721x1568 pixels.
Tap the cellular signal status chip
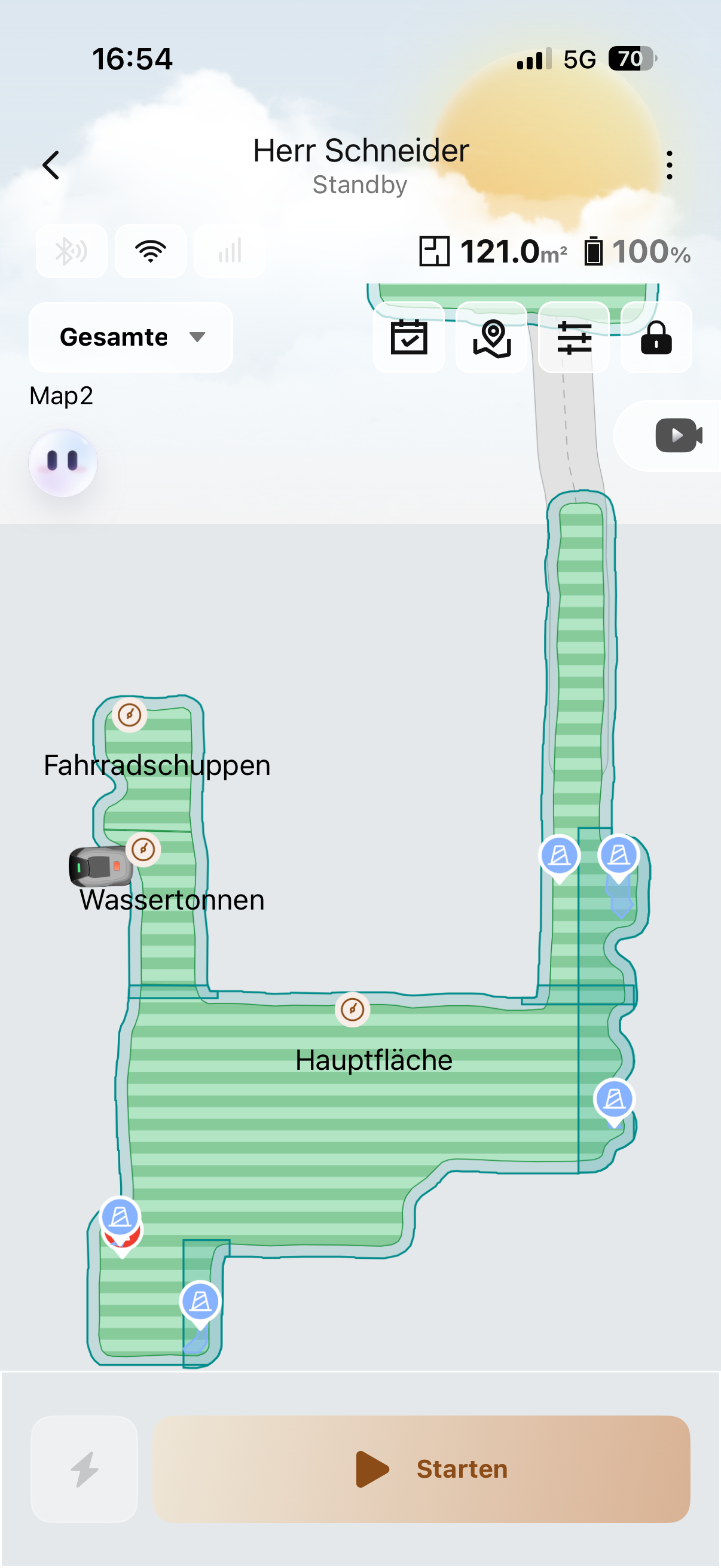click(x=230, y=251)
